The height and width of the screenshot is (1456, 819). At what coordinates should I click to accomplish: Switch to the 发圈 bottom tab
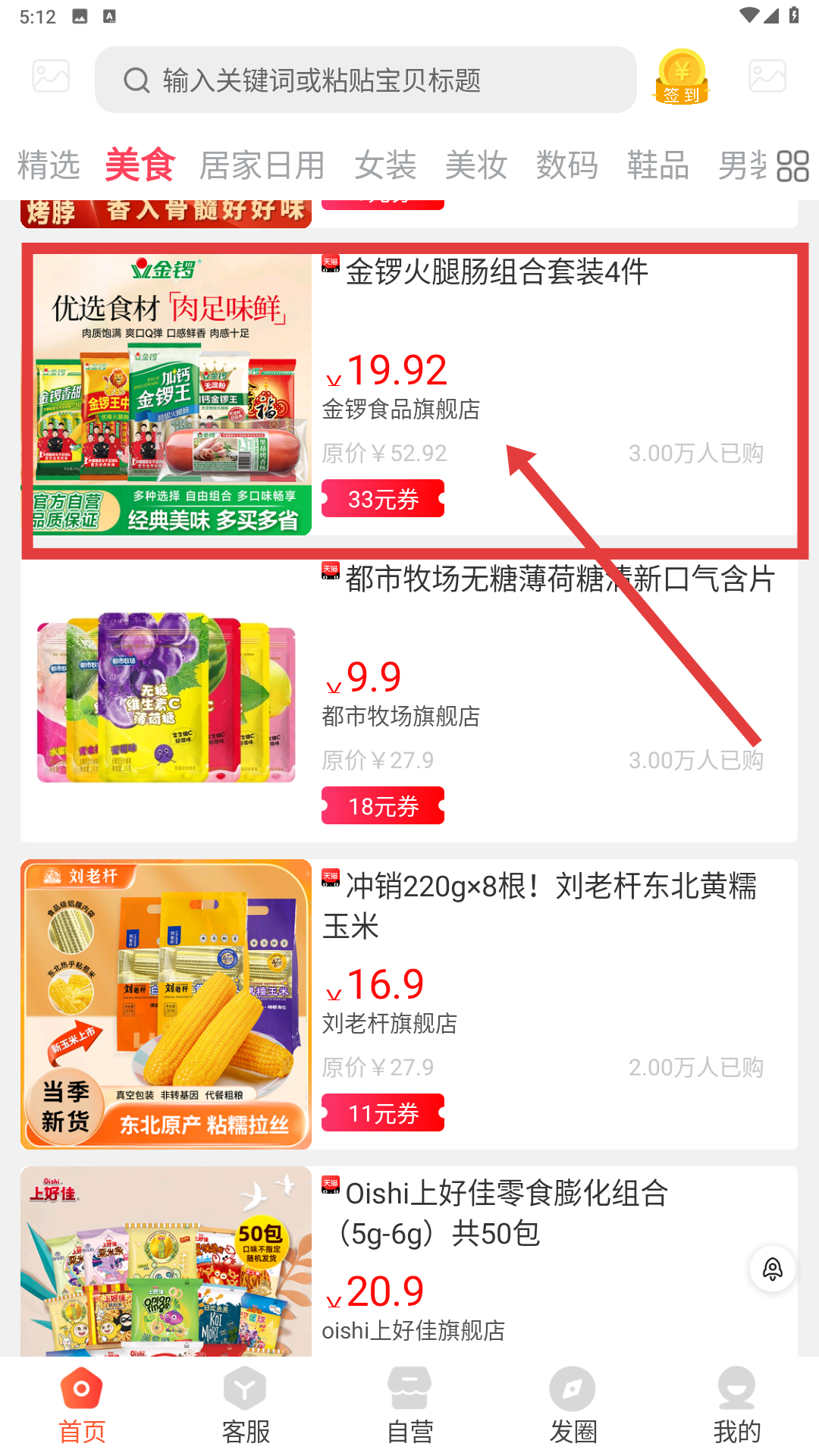pyautogui.click(x=573, y=1407)
